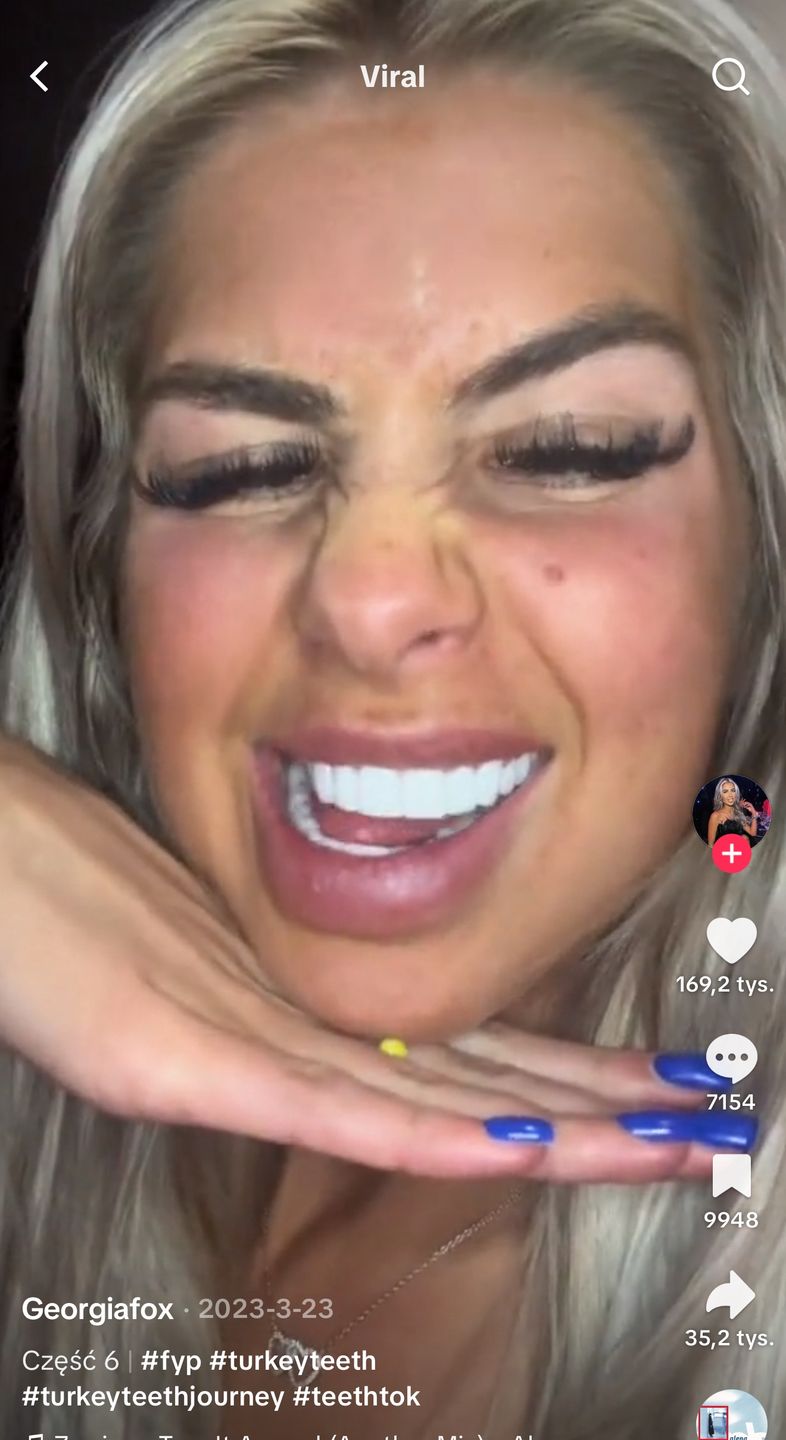Open the comments with 7154 replies
The width and height of the screenshot is (786, 1440).
point(731,1059)
